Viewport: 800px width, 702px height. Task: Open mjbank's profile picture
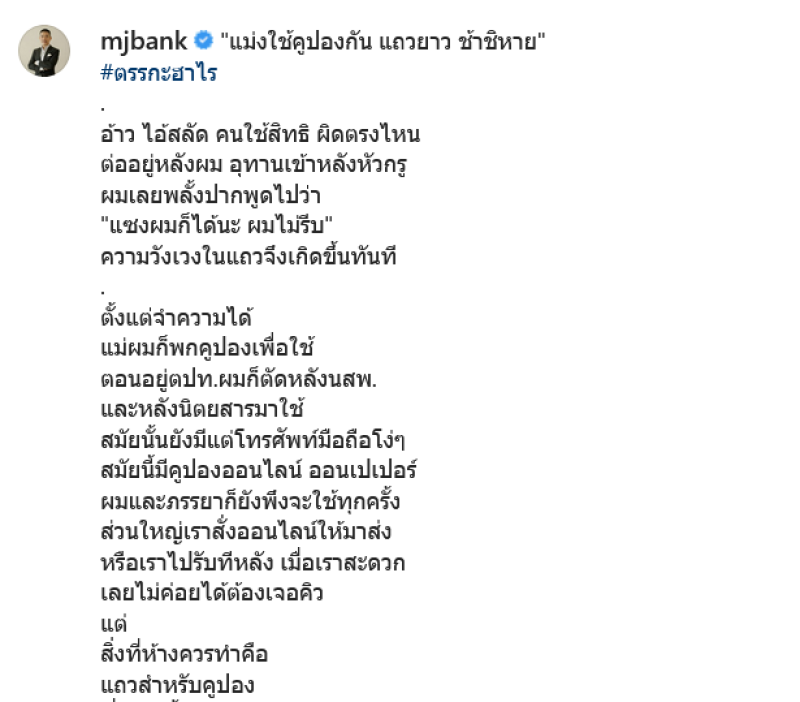45,50
